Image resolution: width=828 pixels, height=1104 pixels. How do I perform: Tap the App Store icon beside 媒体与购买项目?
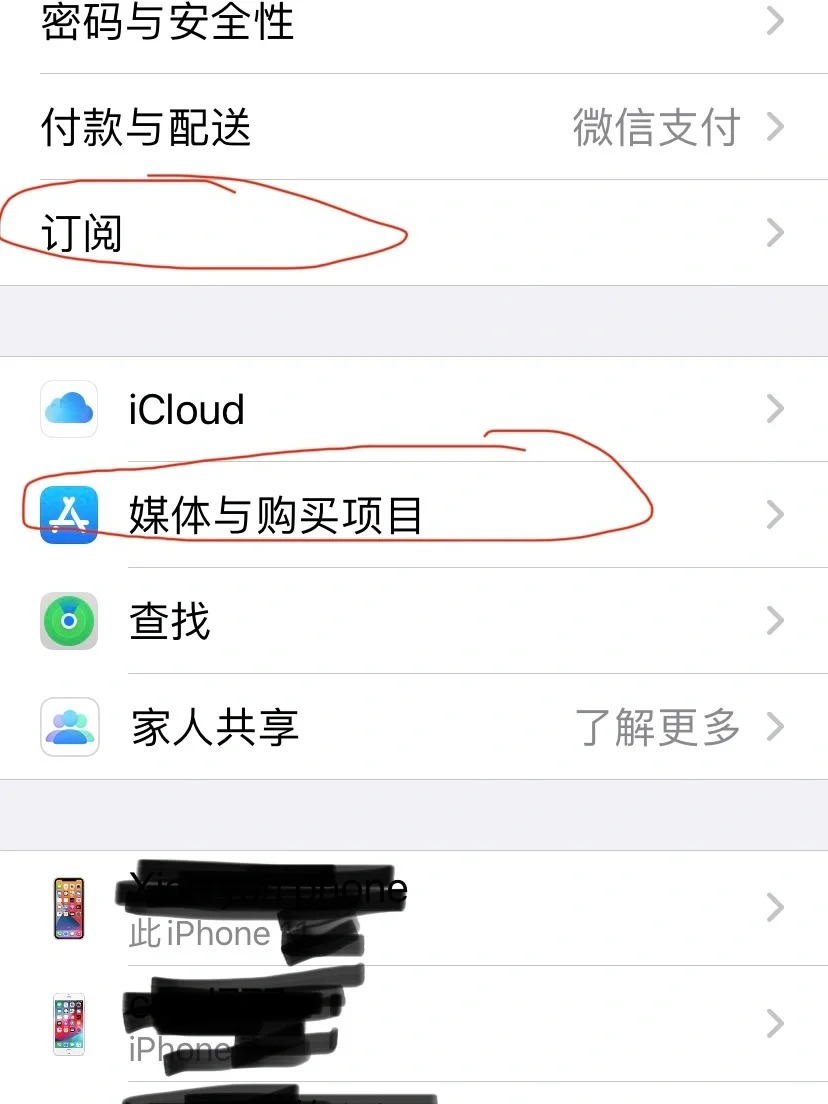pos(68,516)
